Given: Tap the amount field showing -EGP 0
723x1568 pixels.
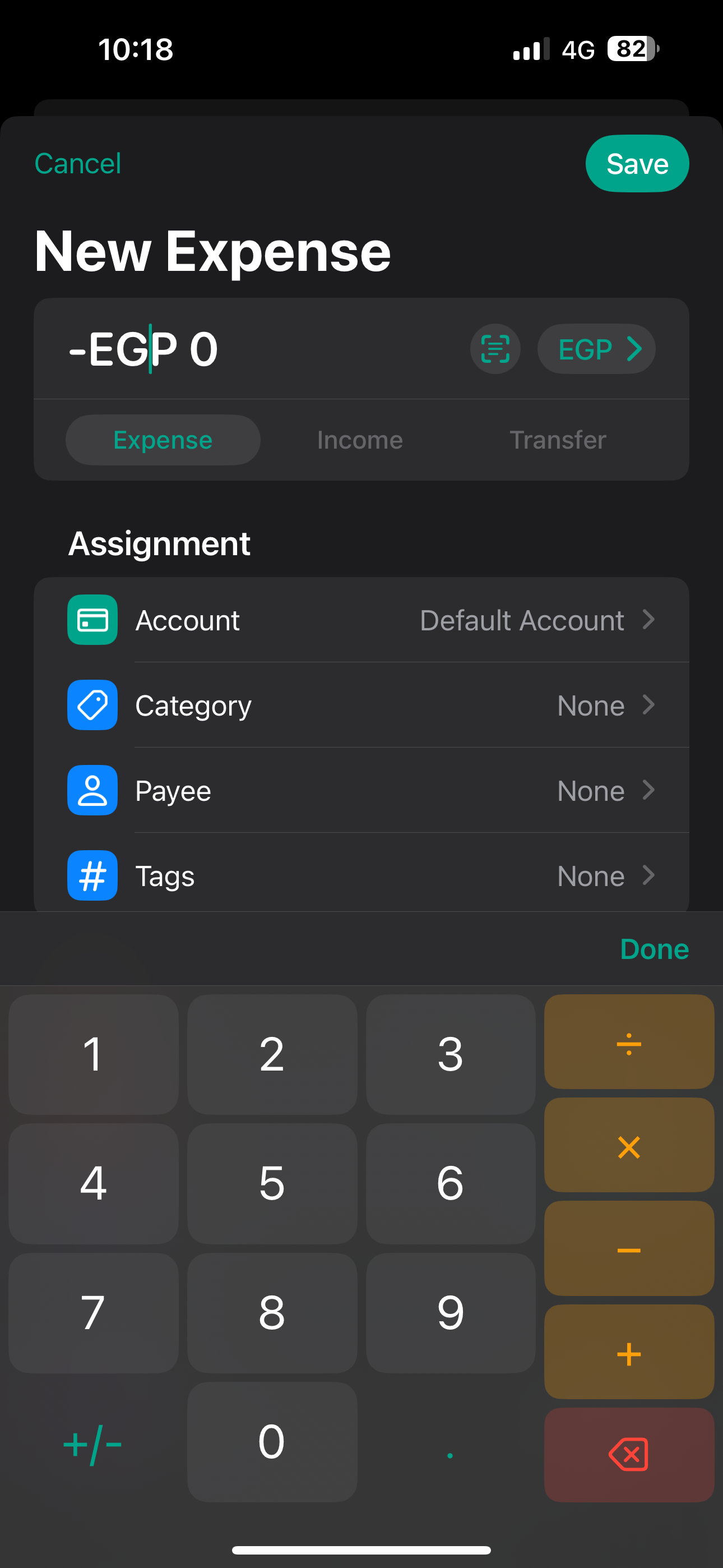Looking at the screenshot, I should click(183, 349).
